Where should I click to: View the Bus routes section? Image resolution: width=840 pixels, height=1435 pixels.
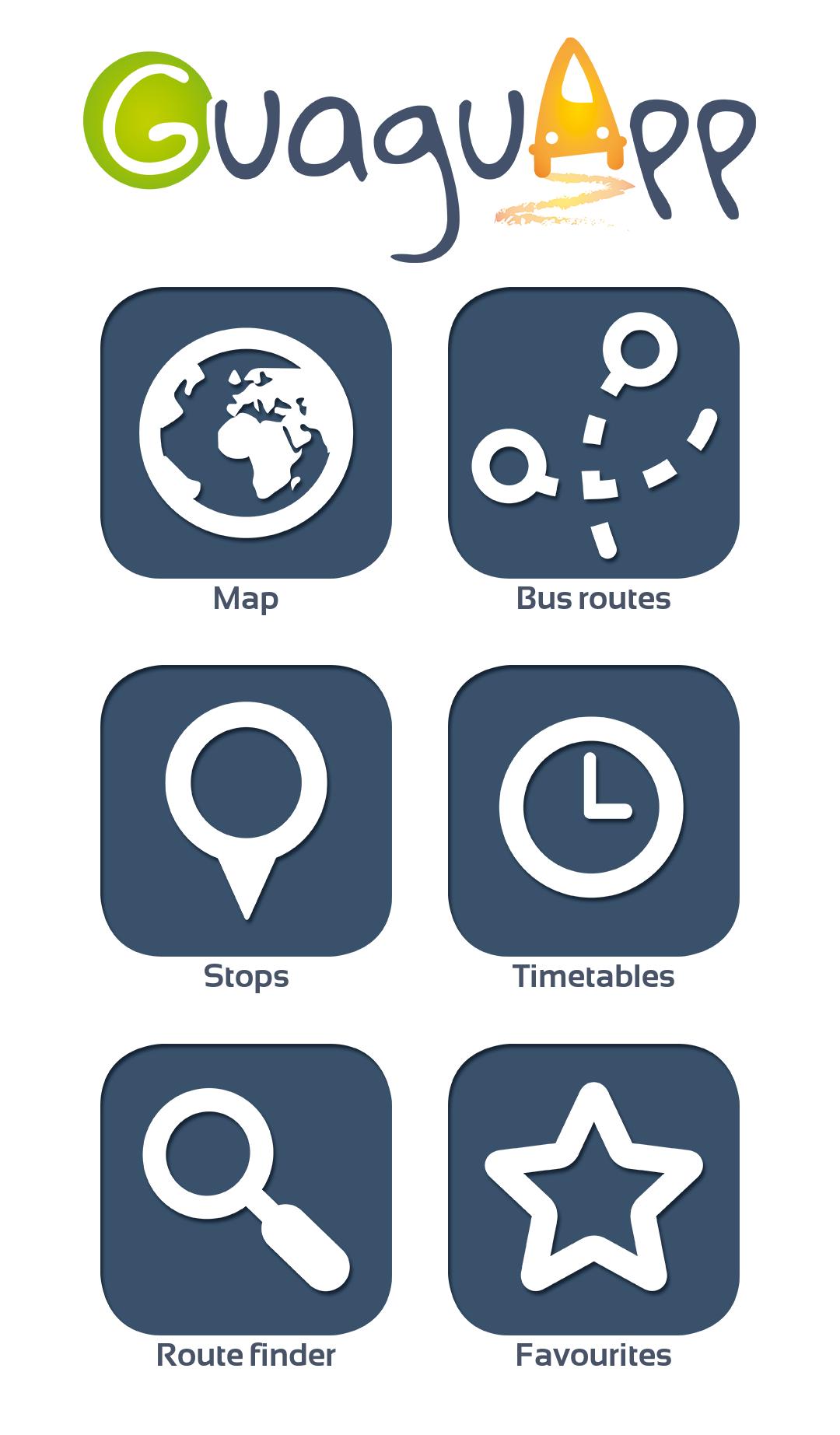pyautogui.click(x=593, y=432)
